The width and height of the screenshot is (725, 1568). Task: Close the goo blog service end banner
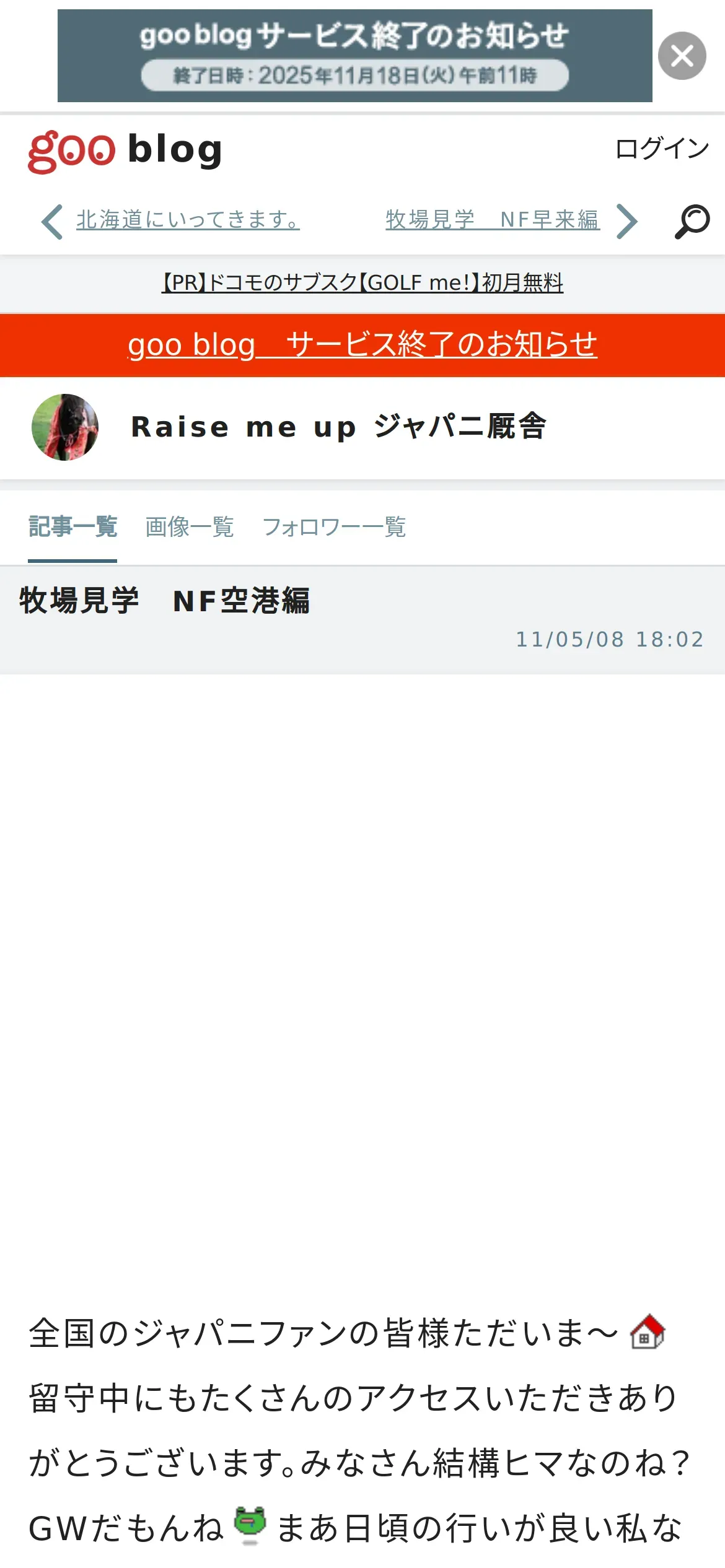point(682,56)
